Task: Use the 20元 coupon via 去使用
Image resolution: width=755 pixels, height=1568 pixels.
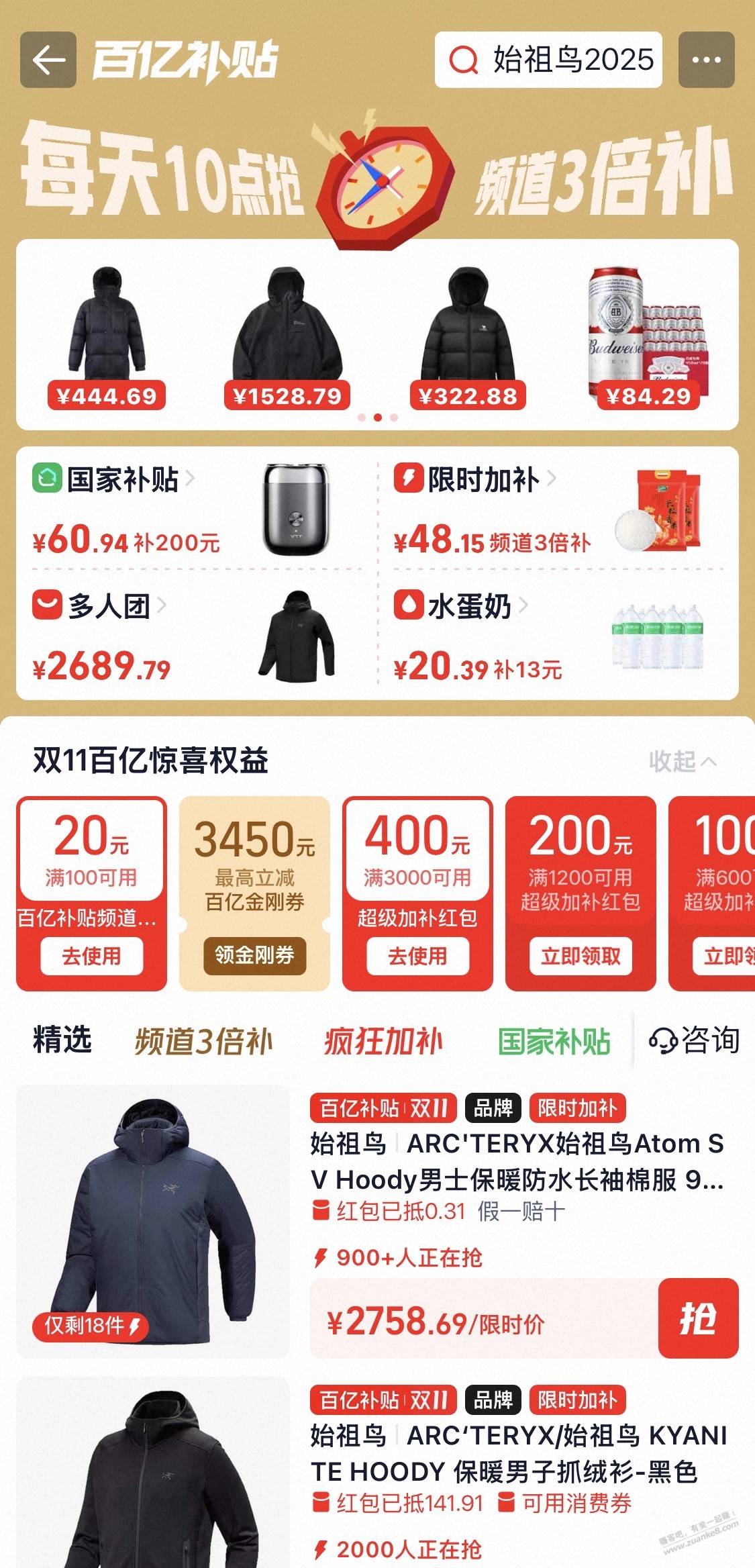Action: coord(91,956)
